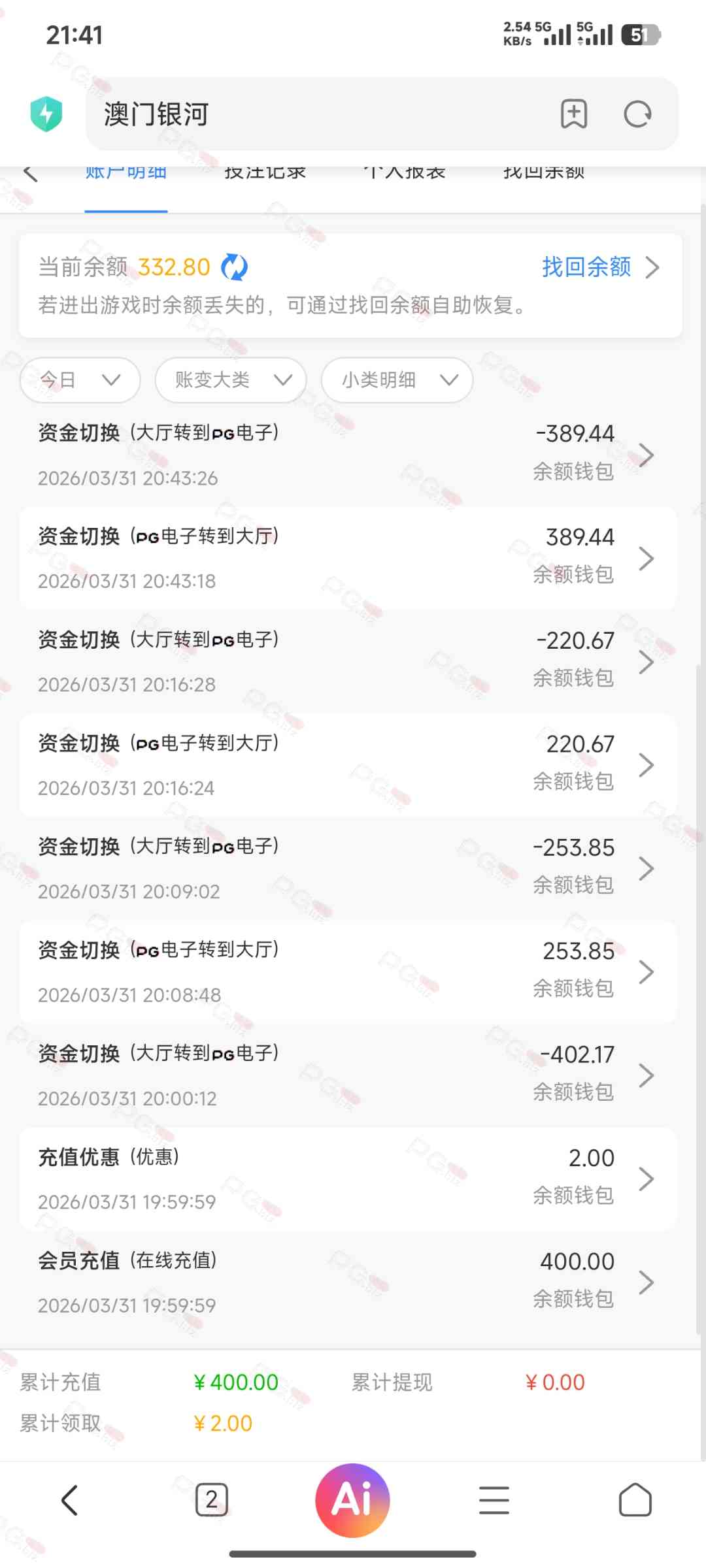The height and width of the screenshot is (1568, 706).
Task: Open the 会员充值 400.00 record
Action: click(x=346, y=1282)
